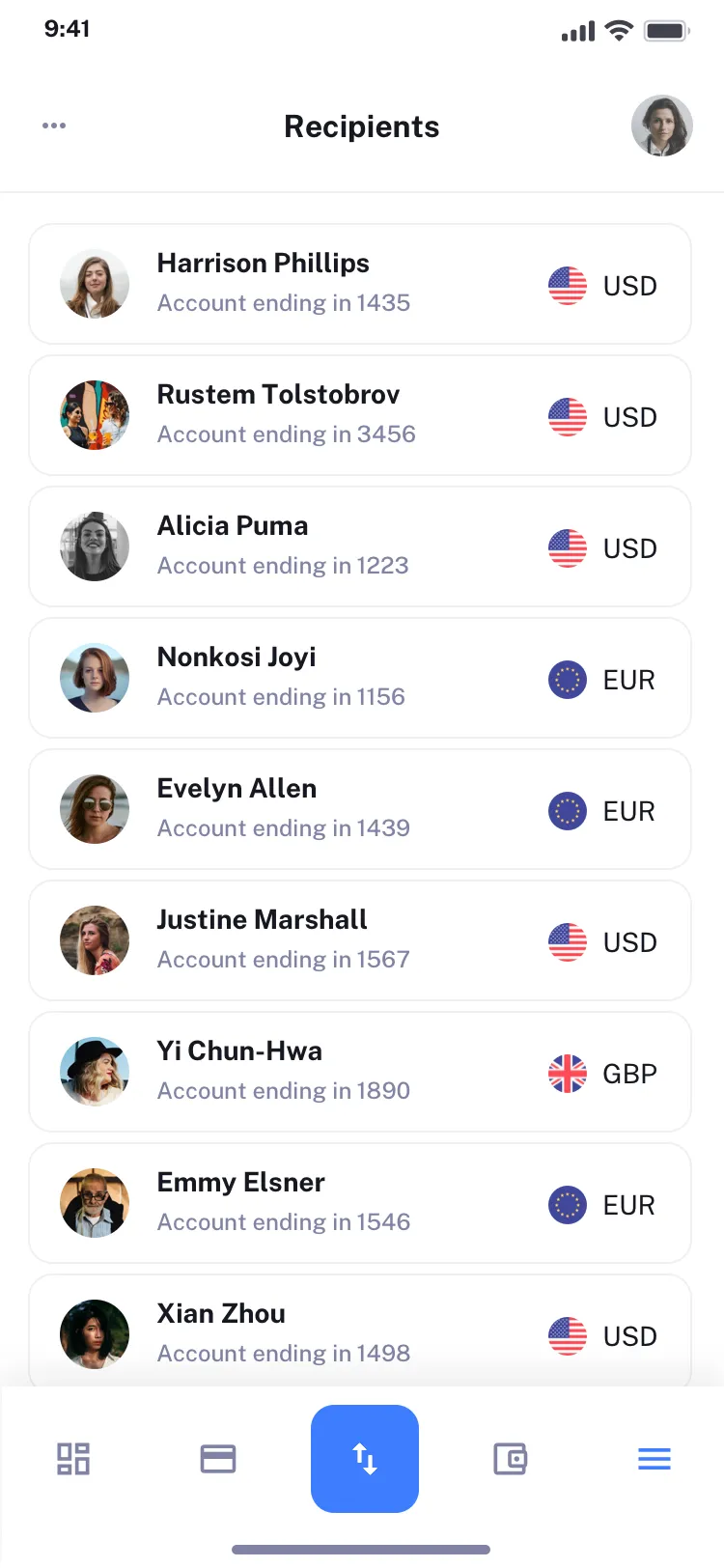Viewport: 724px width, 1568px height.
Task: Tap Evelyn Allen's profile picture
Action: (95, 809)
